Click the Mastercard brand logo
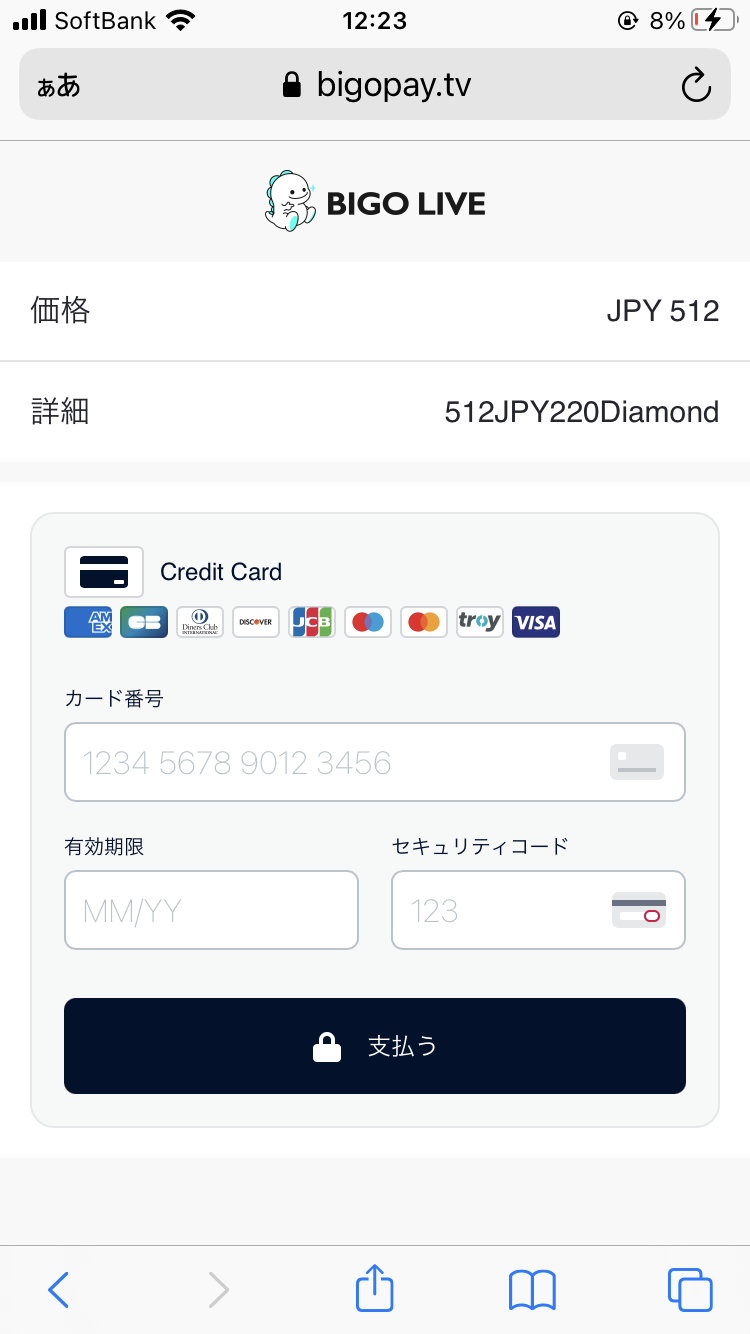The width and height of the screenshot is (750, 1334). coord(423,622)
